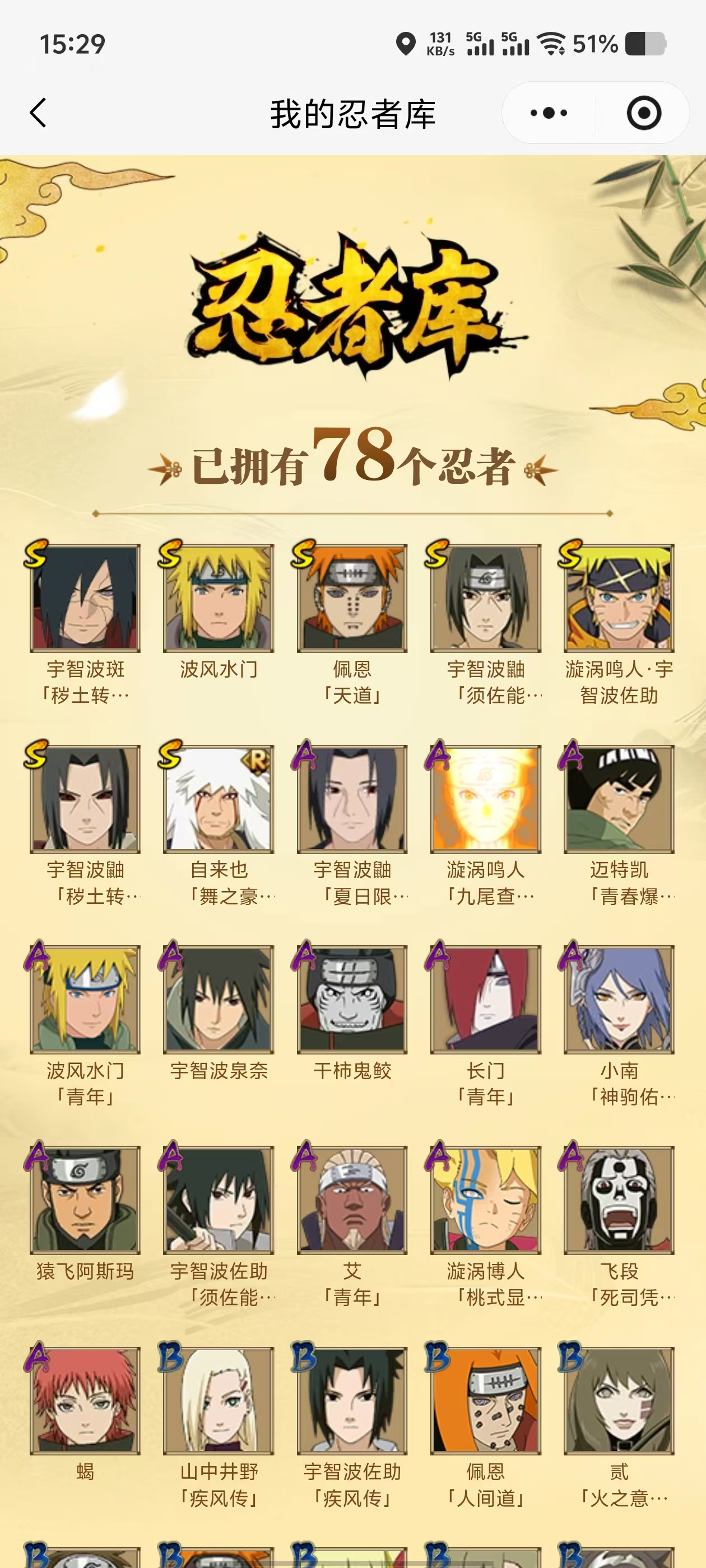View 宇智波泉奈 ninja details
The width and height of the screenshot is (706, 1568).
click(x=218, y=1000)
